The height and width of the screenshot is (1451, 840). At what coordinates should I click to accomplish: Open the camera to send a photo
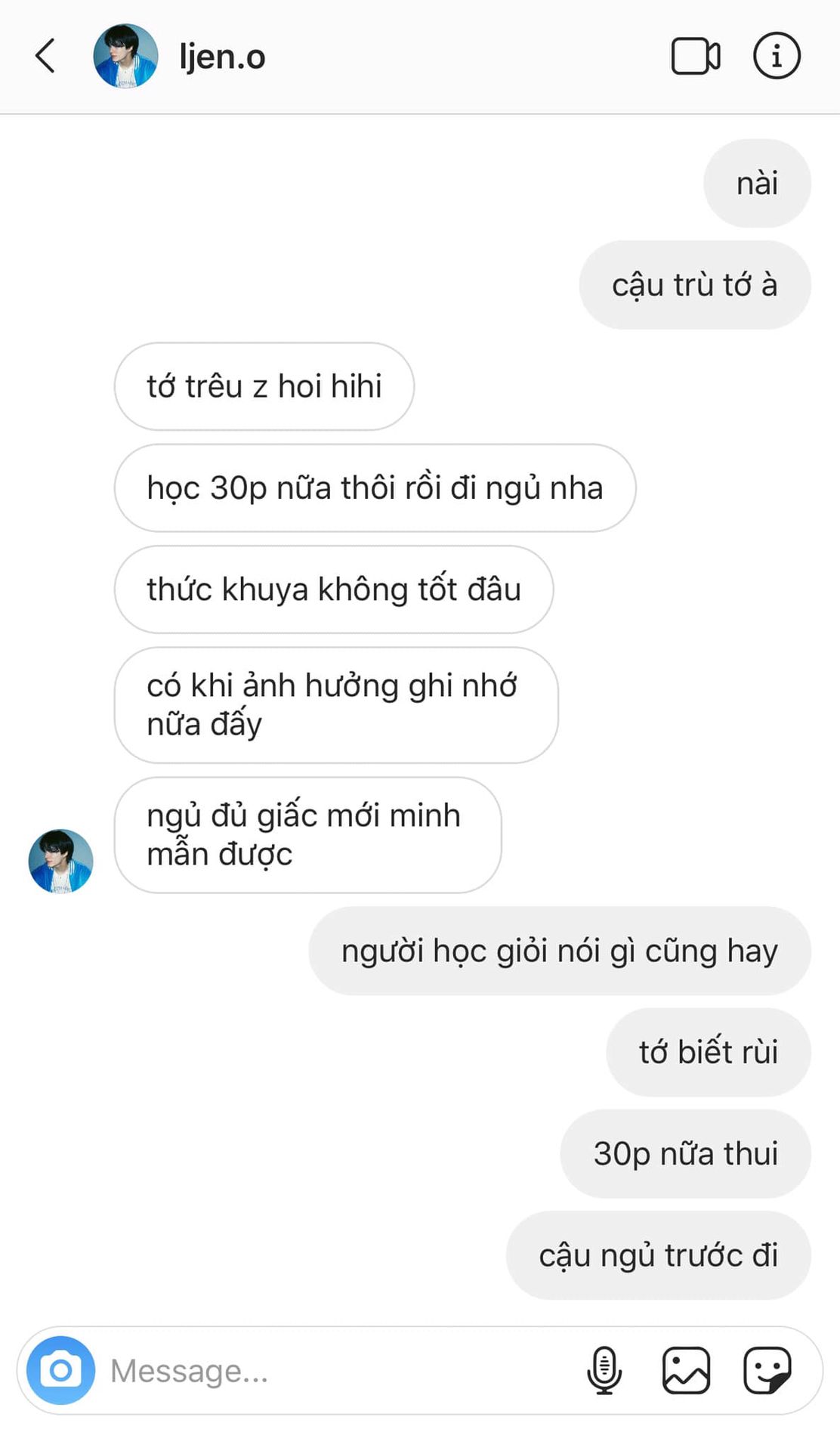click(61, 1370)
